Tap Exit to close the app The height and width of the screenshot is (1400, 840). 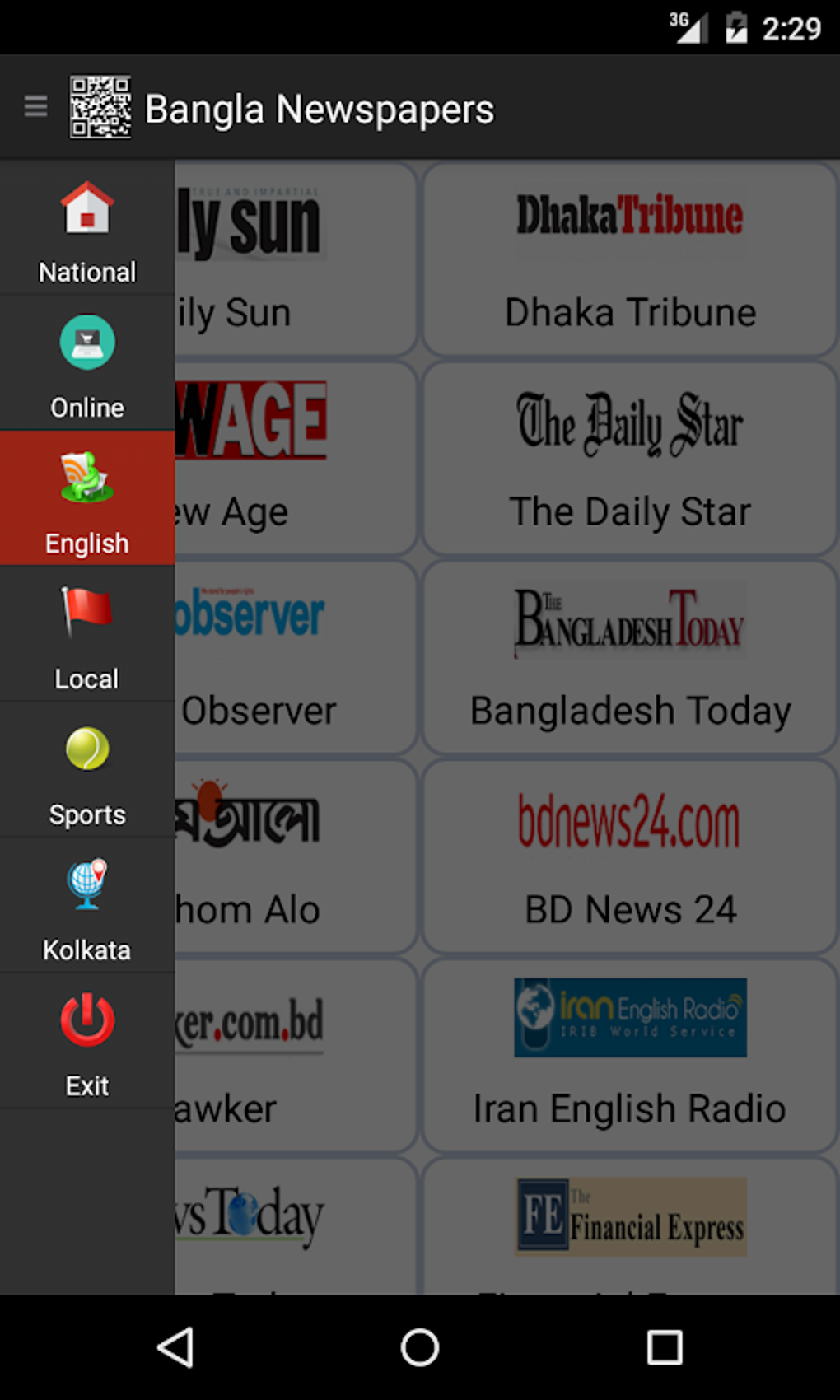coord(87,1042)
